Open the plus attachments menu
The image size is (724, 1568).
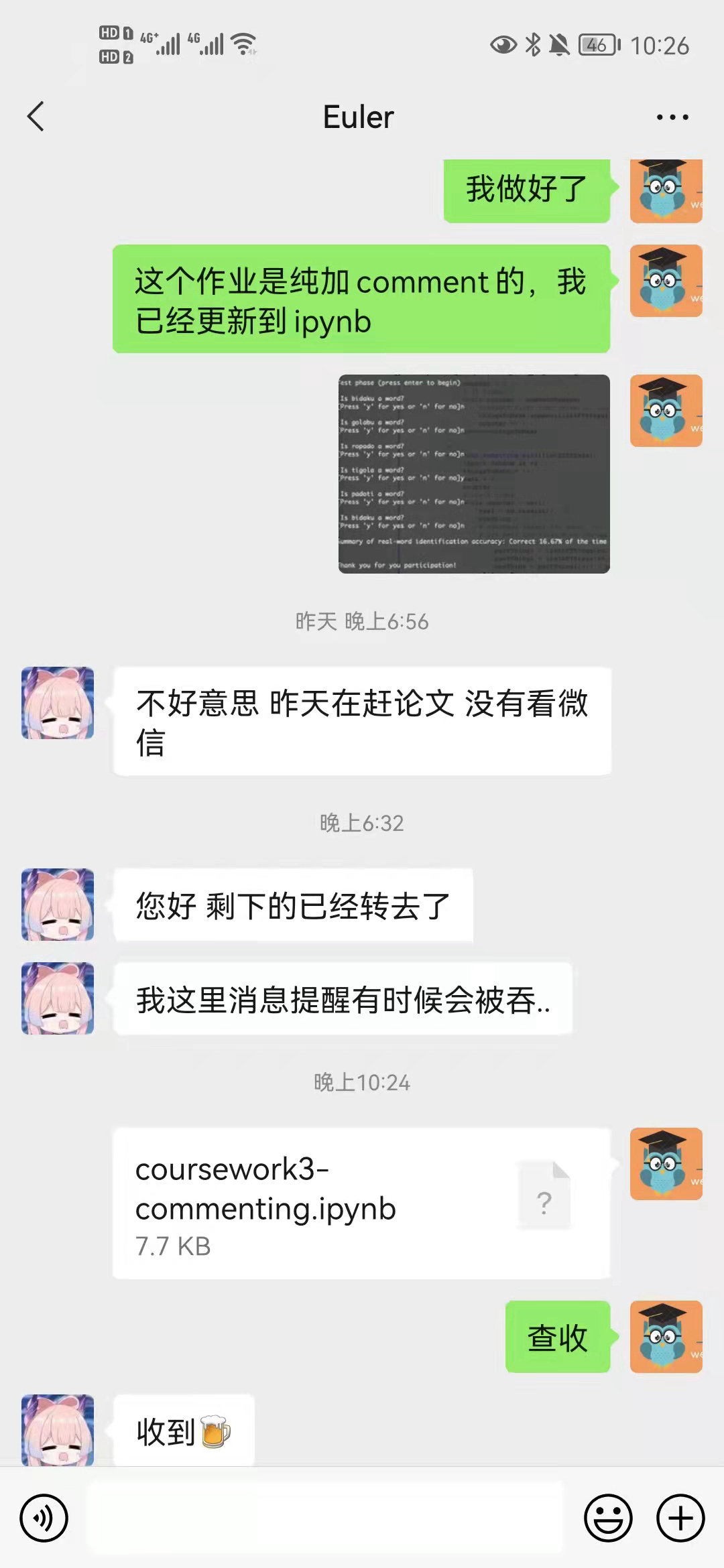point(680,1518)
